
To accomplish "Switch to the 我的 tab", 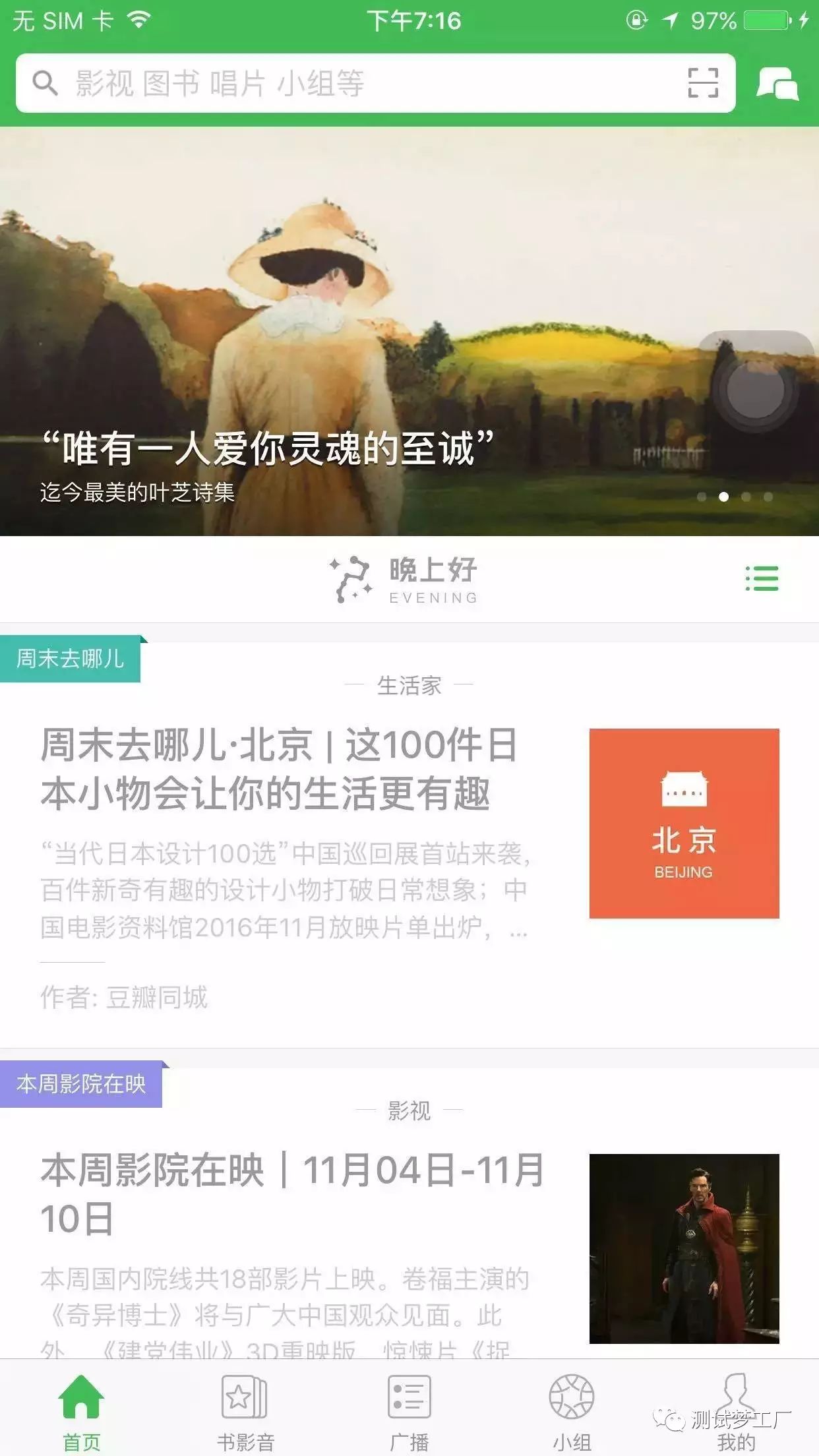I will [x=735, y=1407].
